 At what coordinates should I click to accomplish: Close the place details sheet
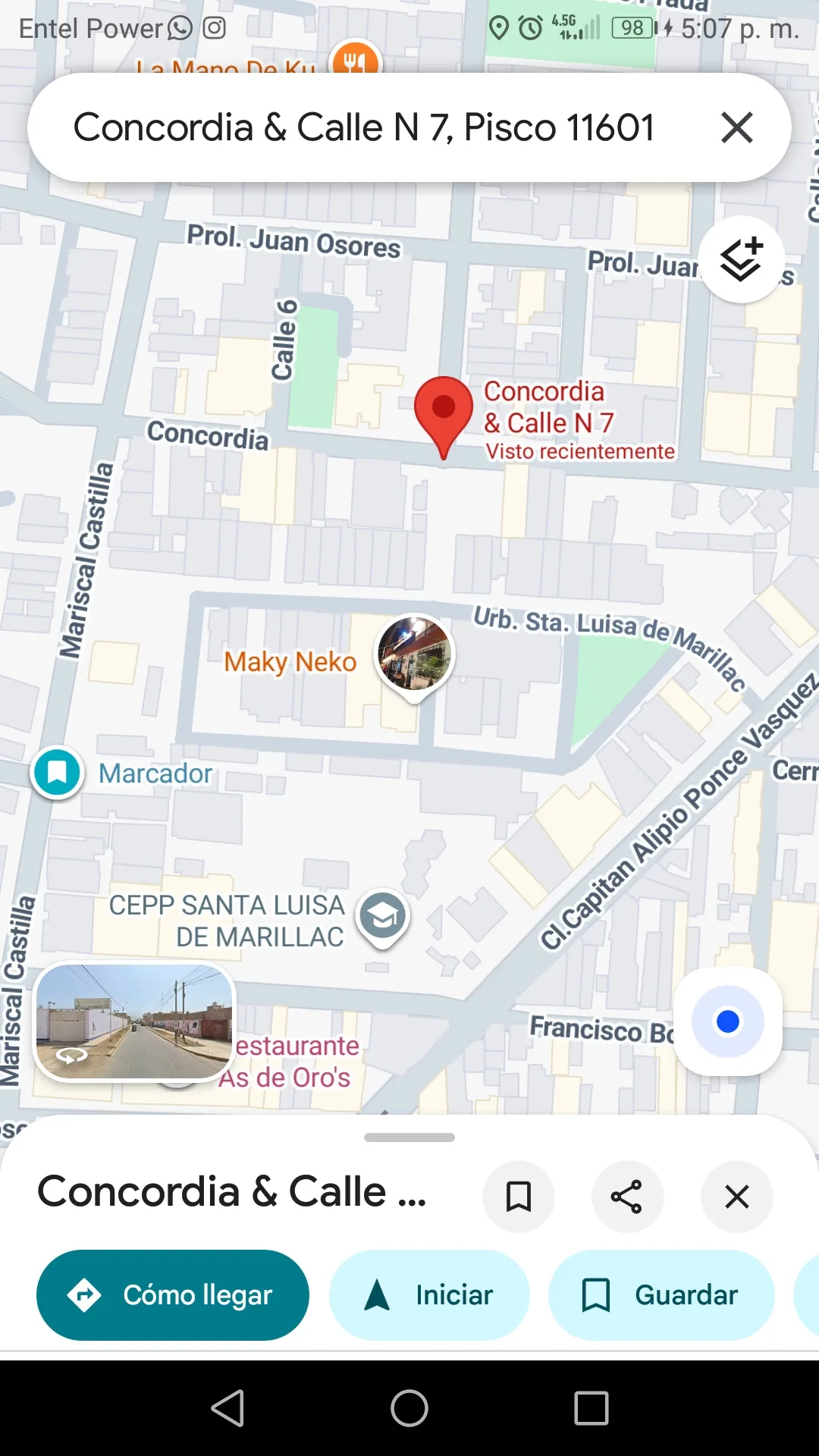[x=736, y=1197]
